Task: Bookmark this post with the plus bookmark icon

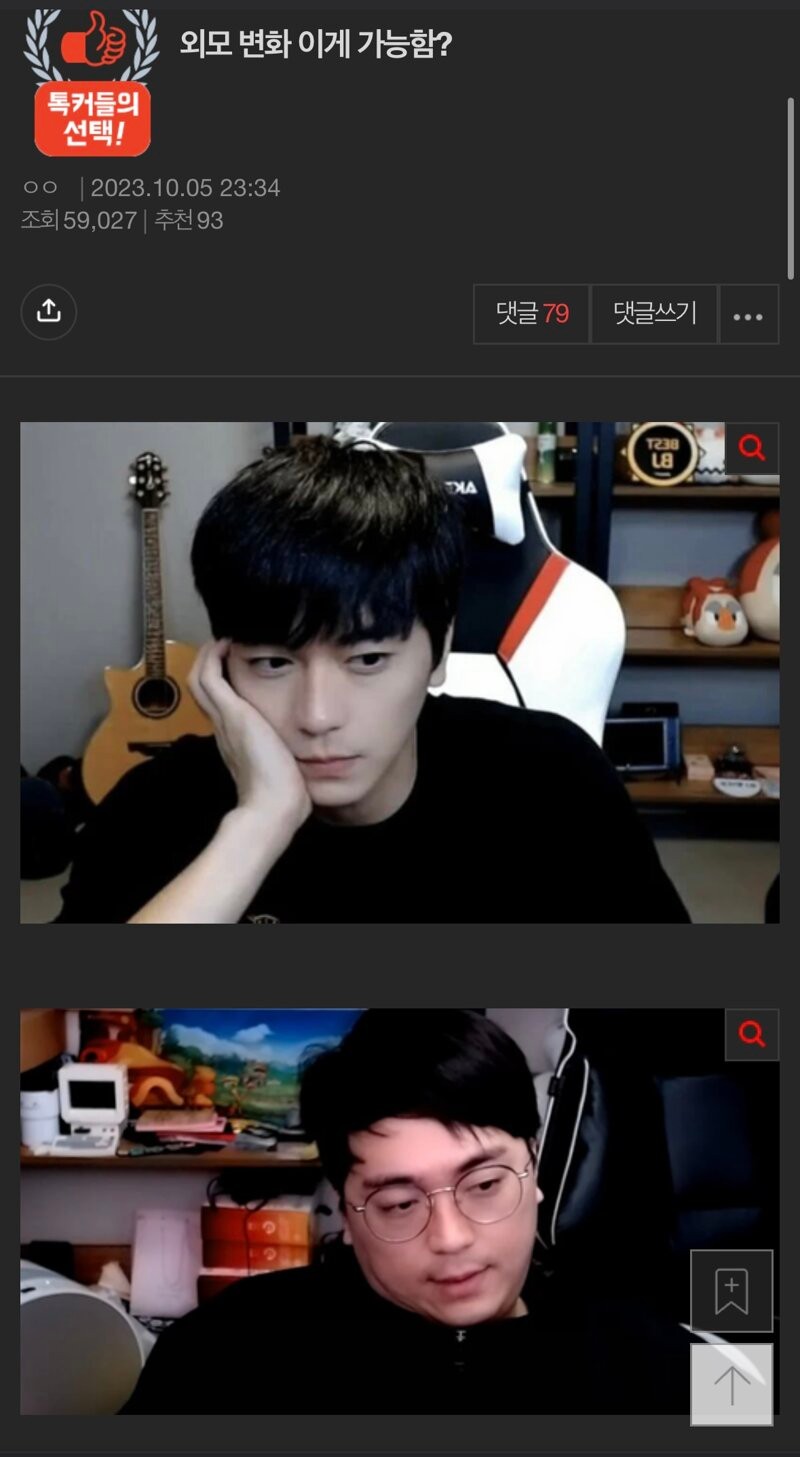Action: point(731,1291)
